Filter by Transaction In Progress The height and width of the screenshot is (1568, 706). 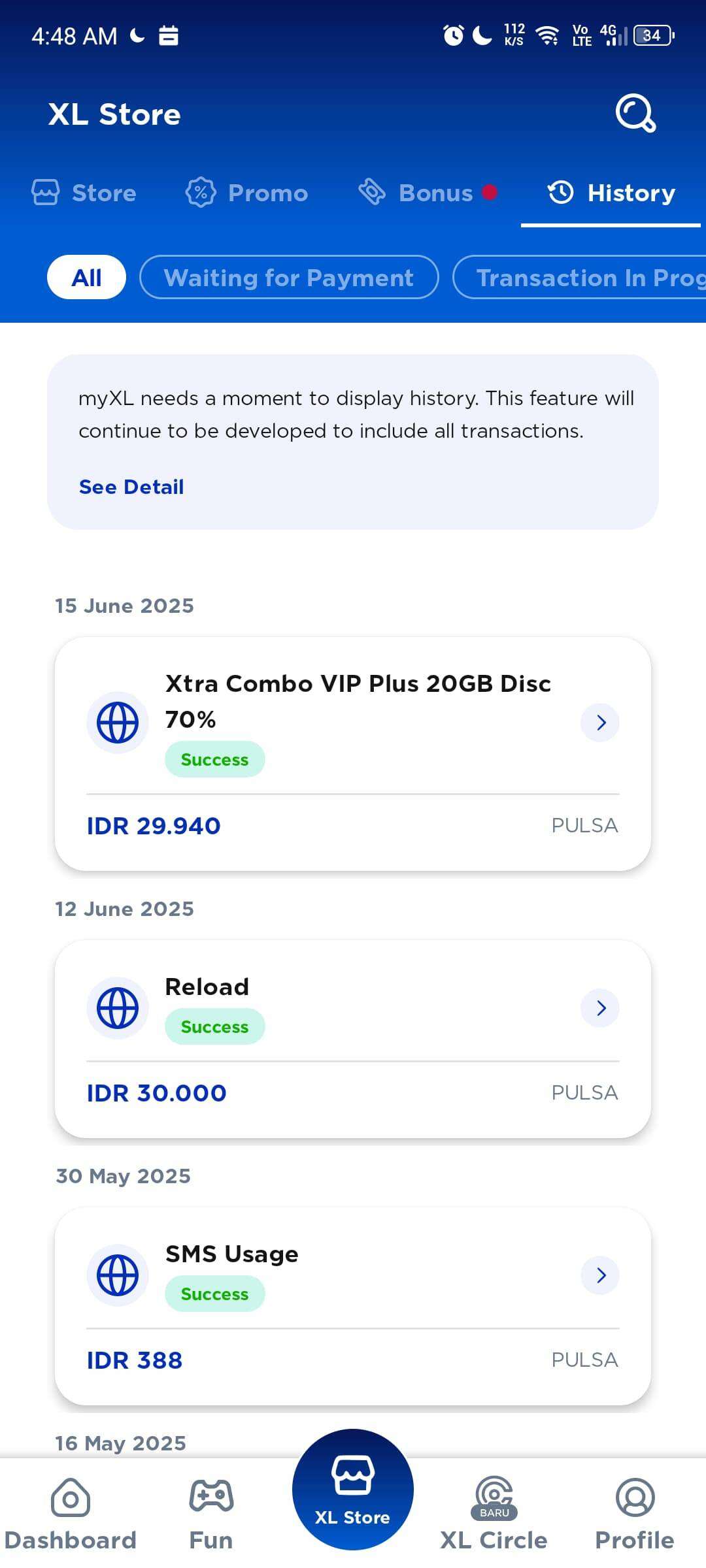click(580, 278)
